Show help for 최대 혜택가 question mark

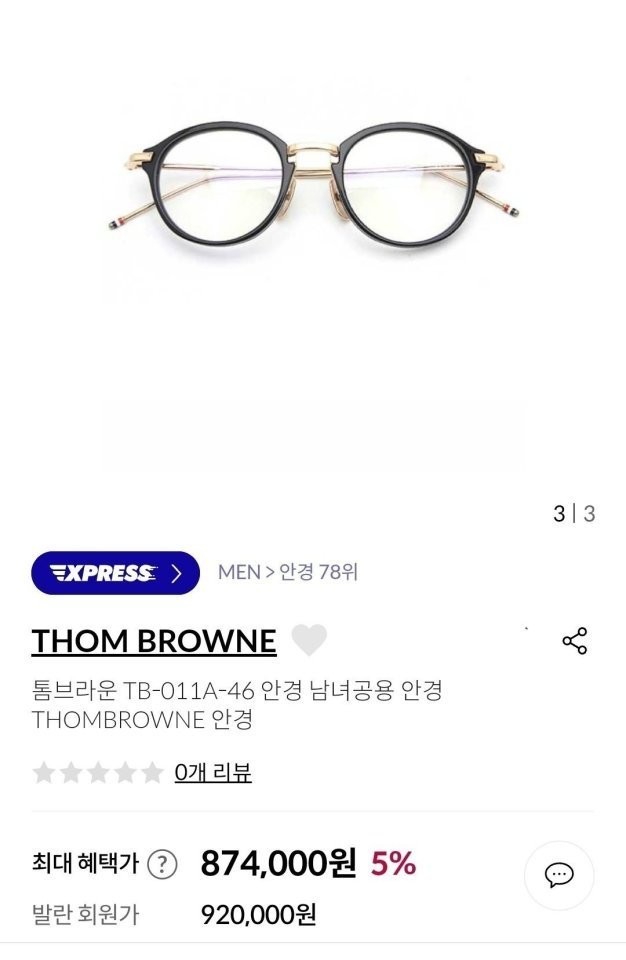pos(162,864)
